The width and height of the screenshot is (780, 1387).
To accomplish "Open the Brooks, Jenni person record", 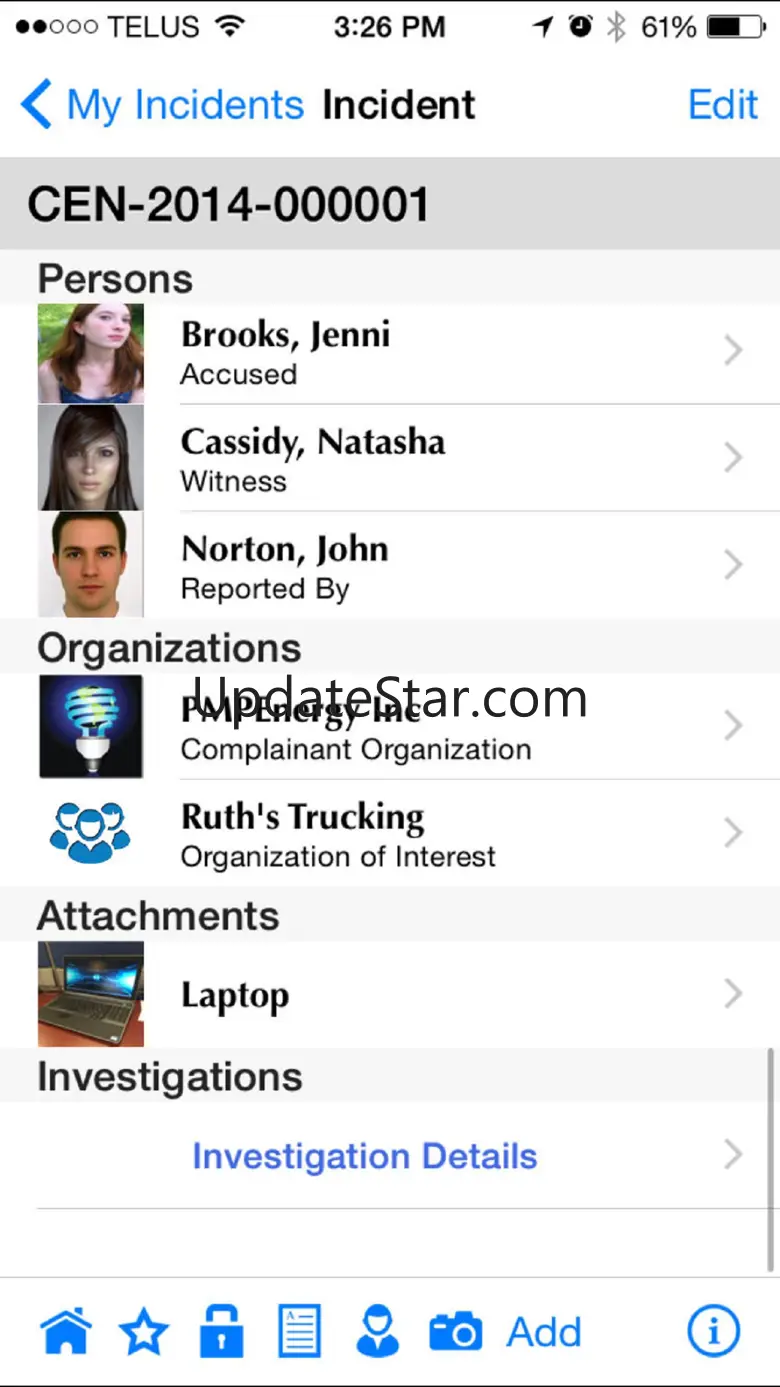I will [x=390, y=354].
